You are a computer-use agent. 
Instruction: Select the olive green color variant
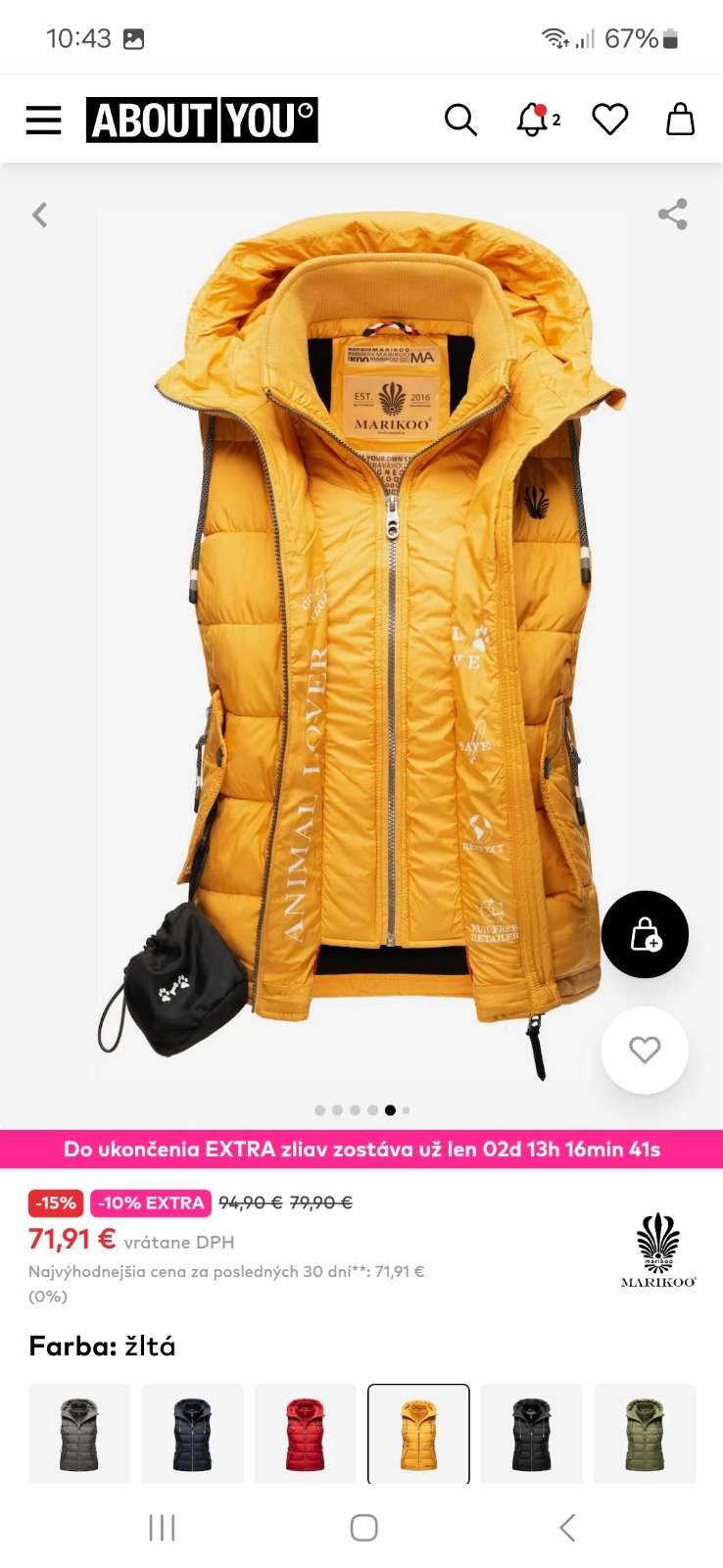point(645,1433)
